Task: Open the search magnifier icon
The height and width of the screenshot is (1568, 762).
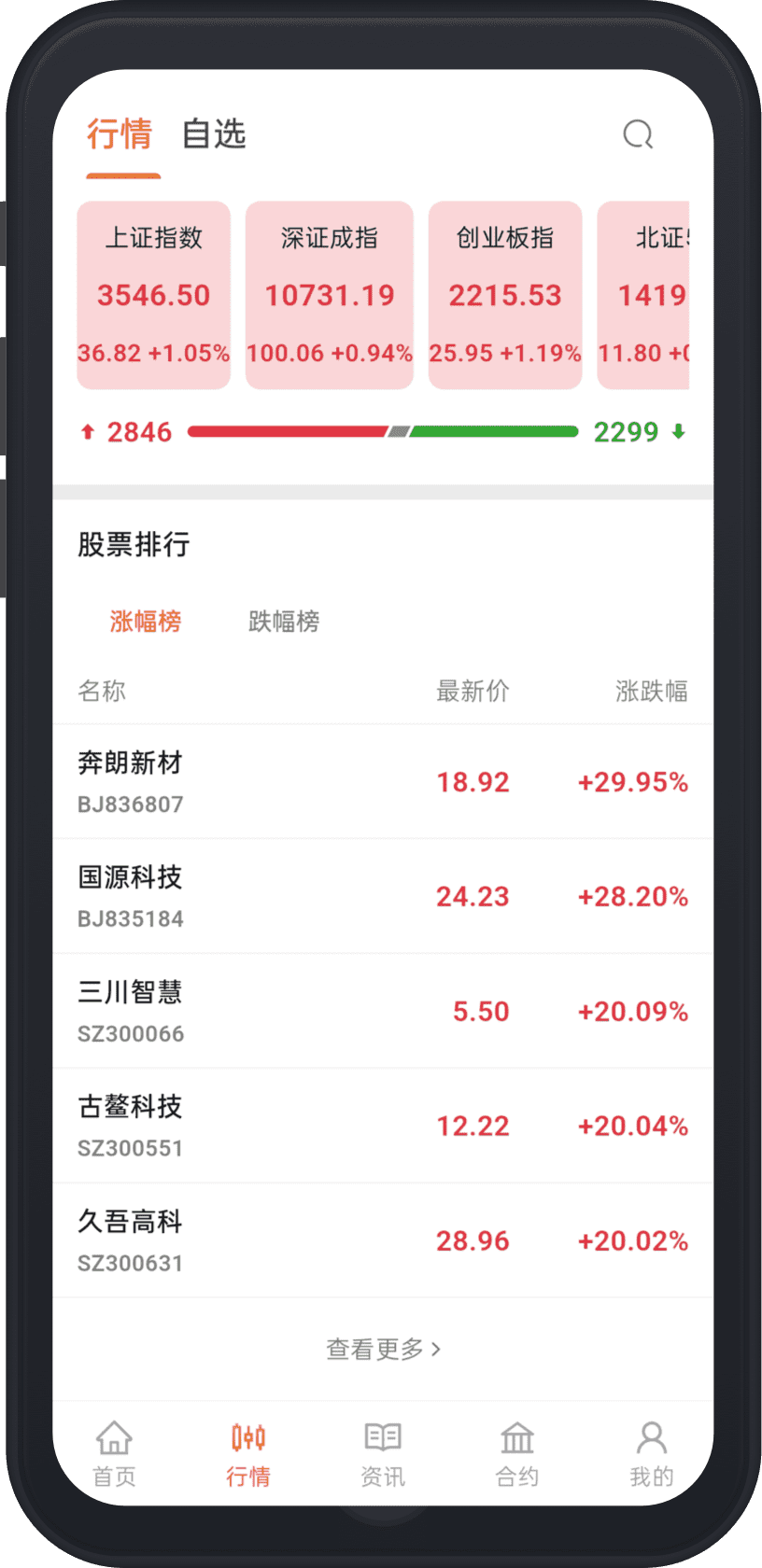Action: pyautogui.click(x=638, y=134)
